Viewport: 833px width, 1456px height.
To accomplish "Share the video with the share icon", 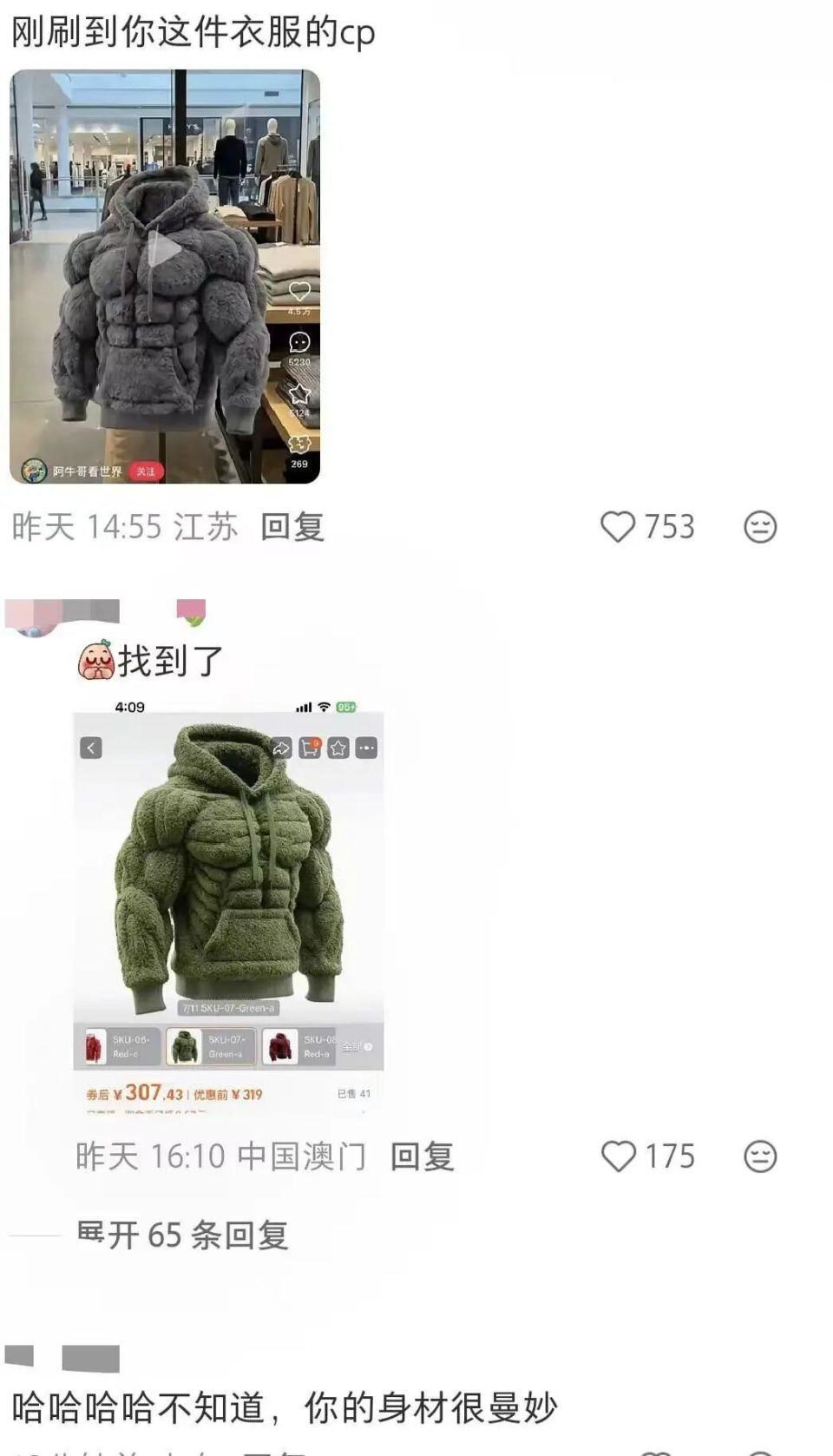I will pos(299,445).
